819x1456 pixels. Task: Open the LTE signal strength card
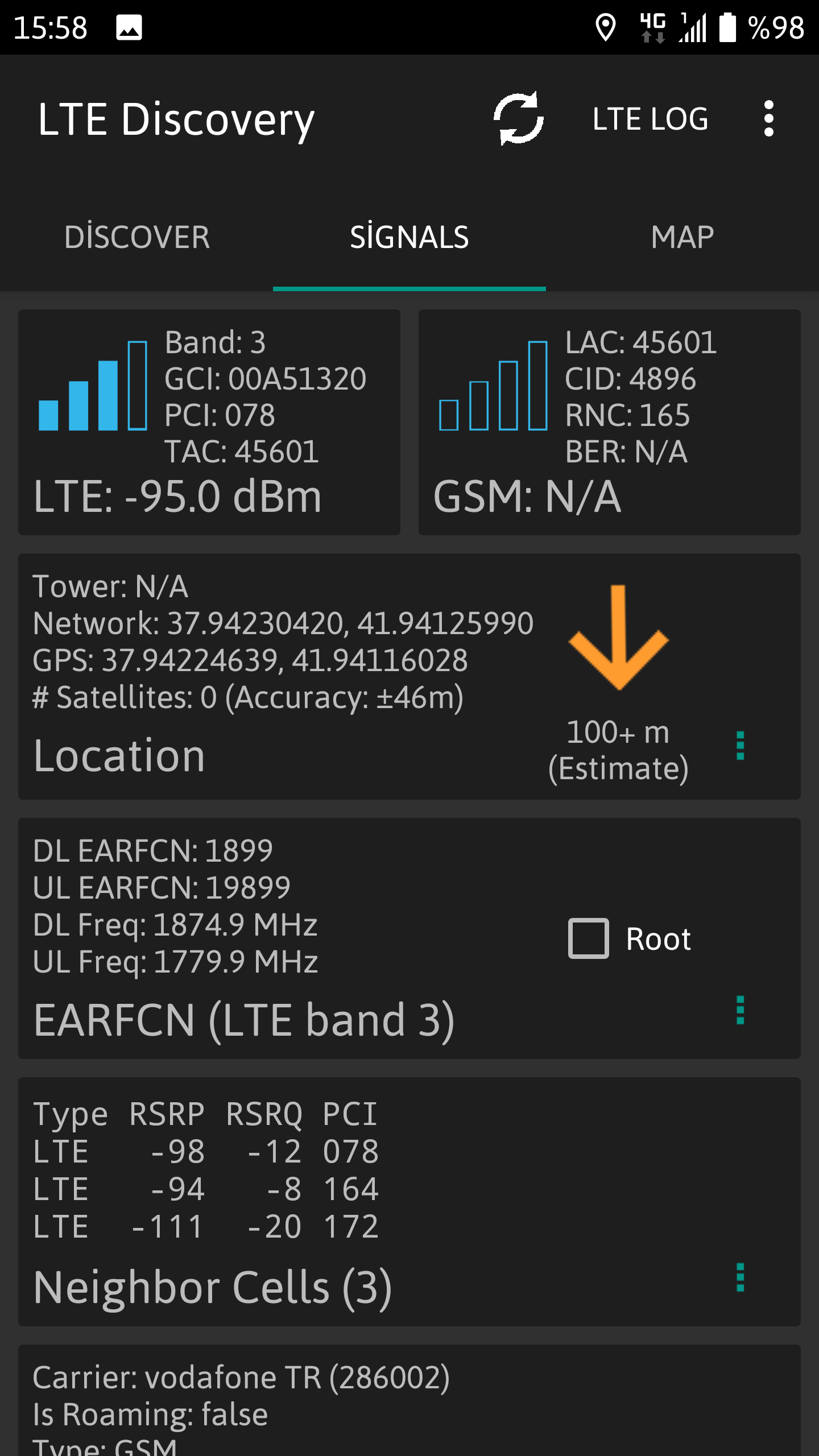[x=209, y=422]
